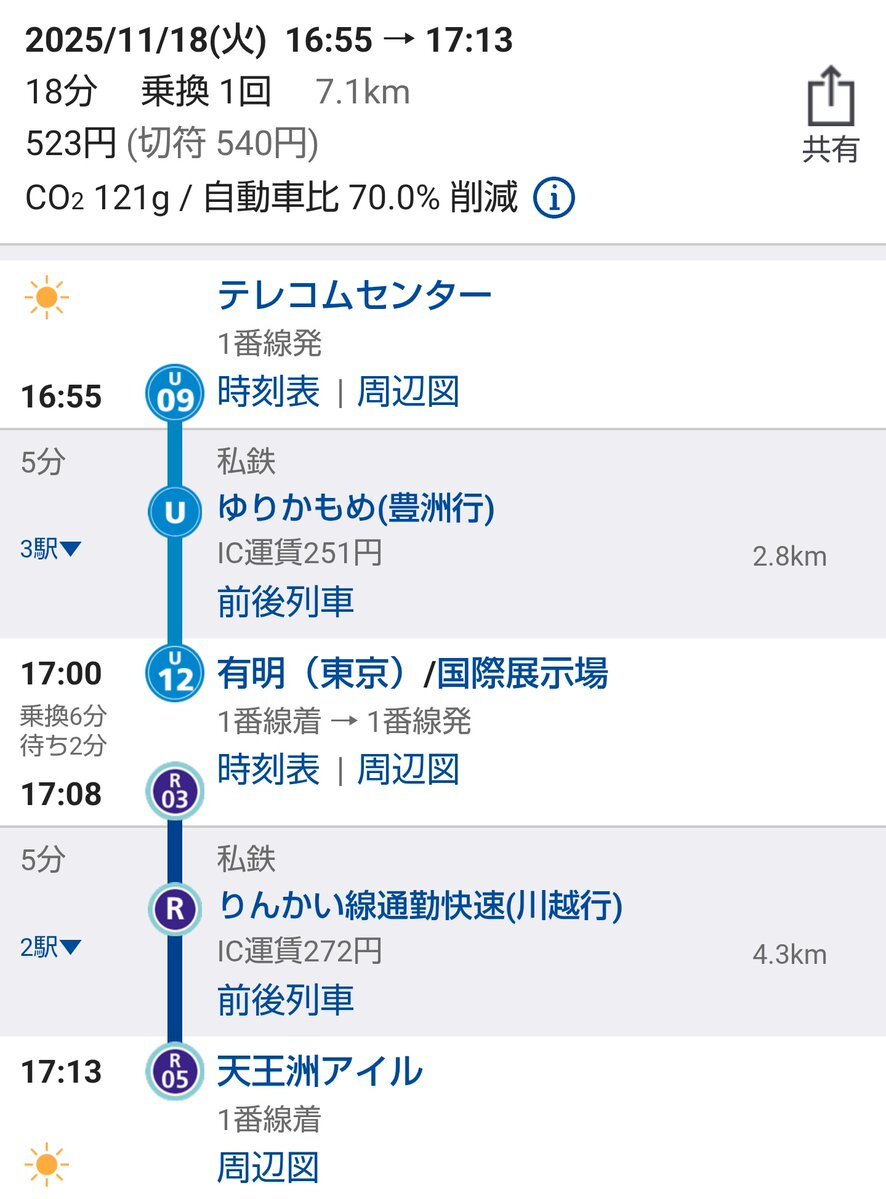Open 時刻表 for 有明/国際展示場
The image size is (886, 1199).
pyautogui.click(x=268, y=769)
